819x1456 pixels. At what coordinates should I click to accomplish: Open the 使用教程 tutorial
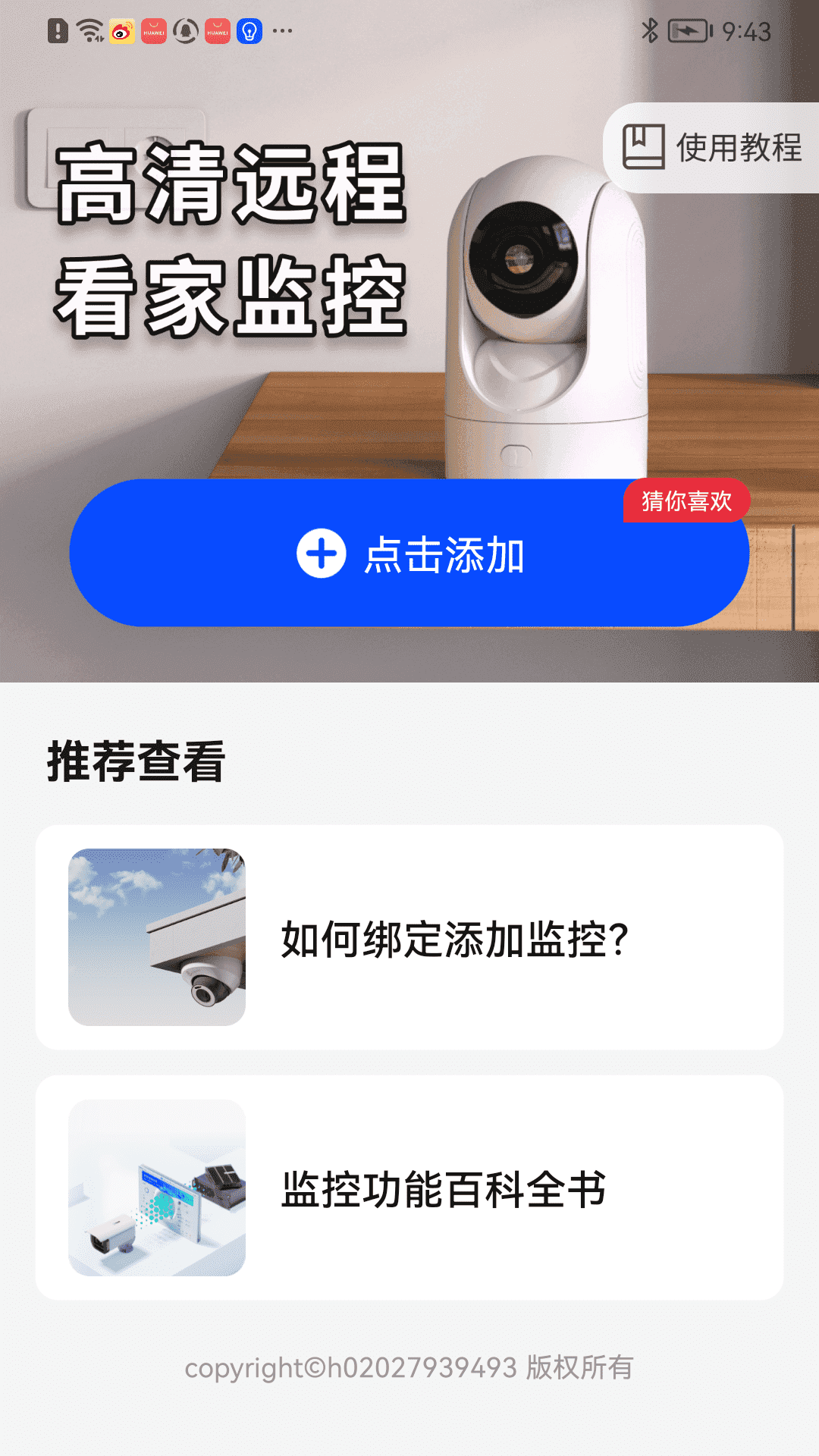tap(713, 148)
